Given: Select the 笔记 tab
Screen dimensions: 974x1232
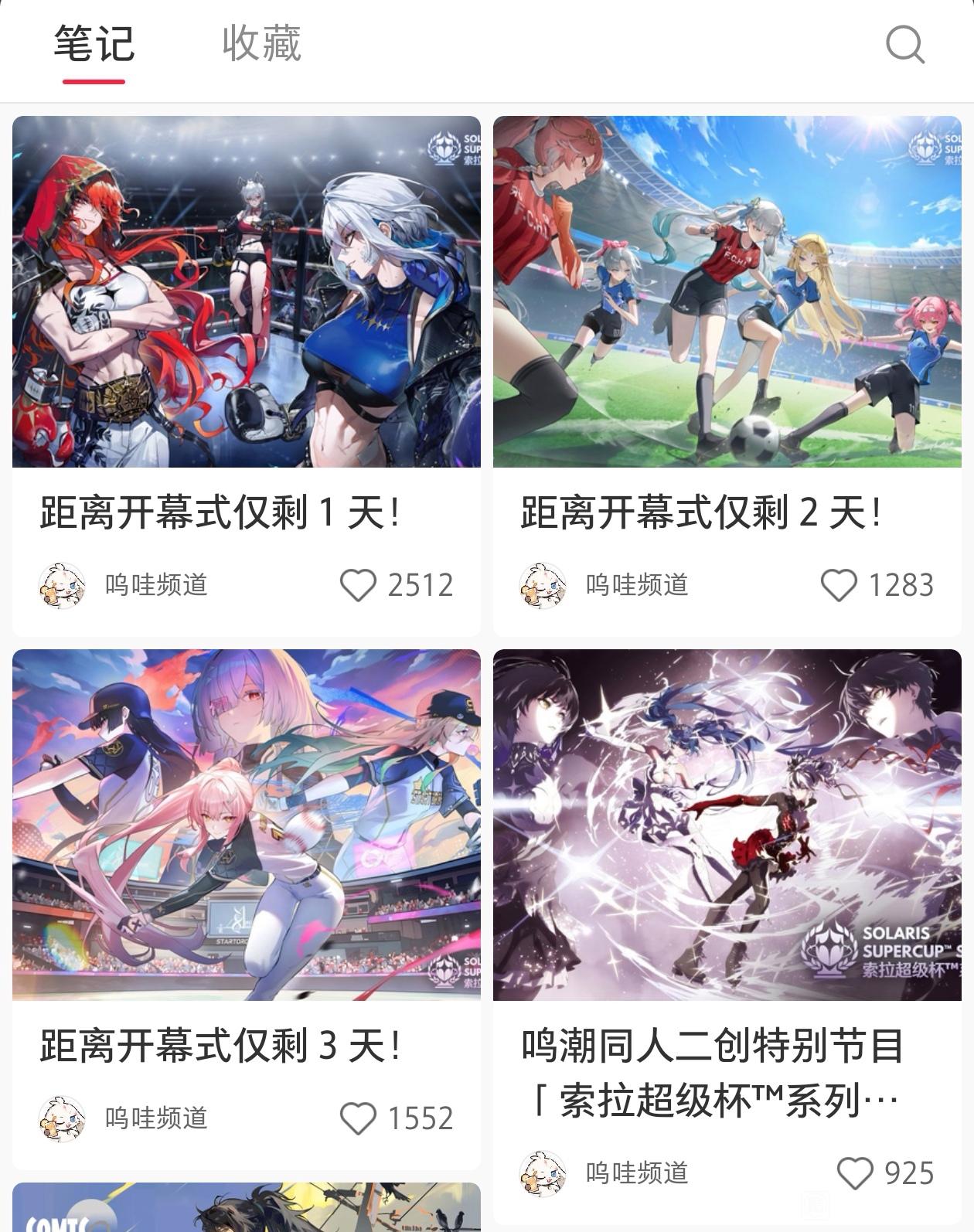Looking at the screenshot, I should point(94,43).
